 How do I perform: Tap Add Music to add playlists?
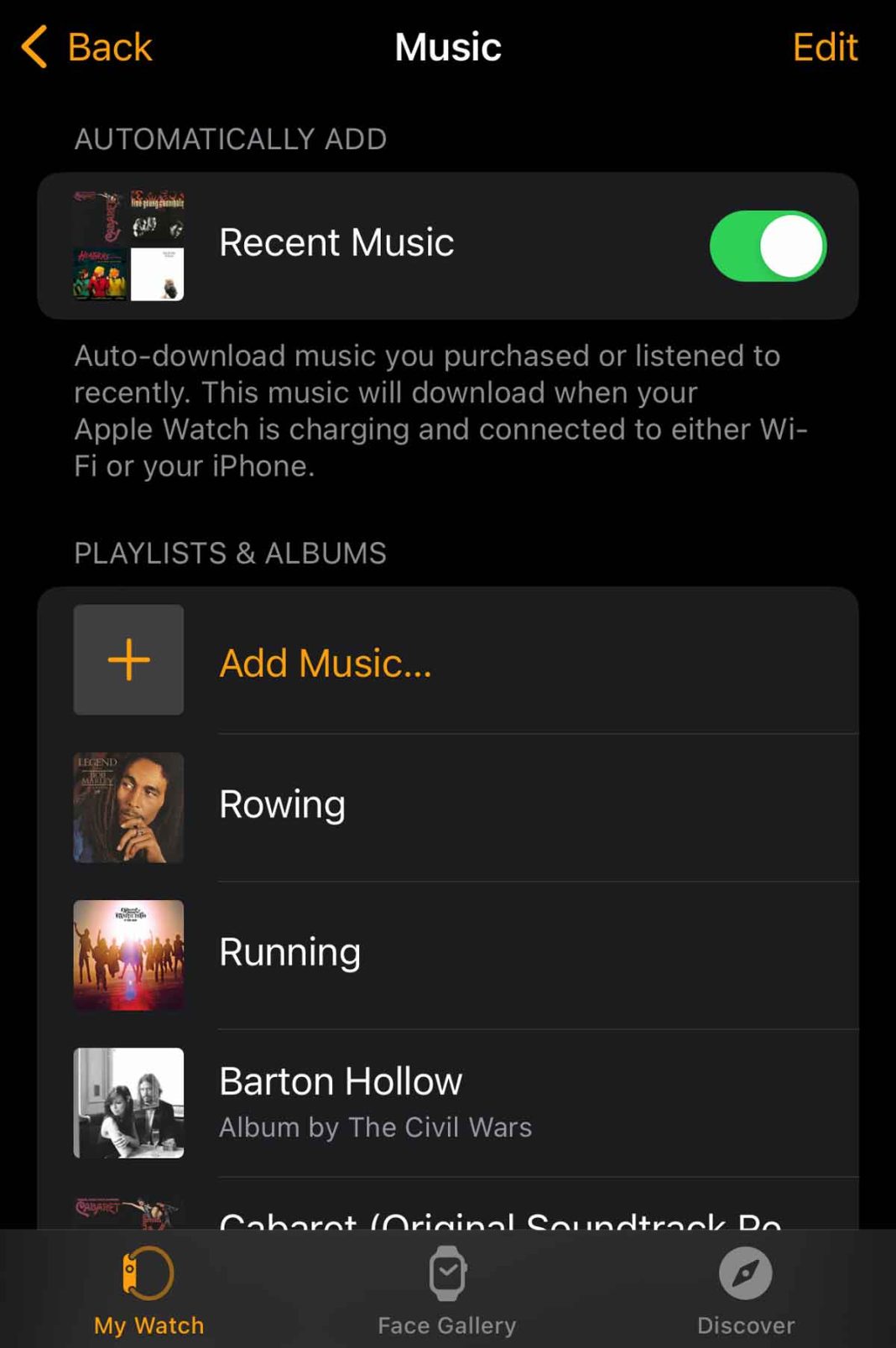(x=325, y=663)
